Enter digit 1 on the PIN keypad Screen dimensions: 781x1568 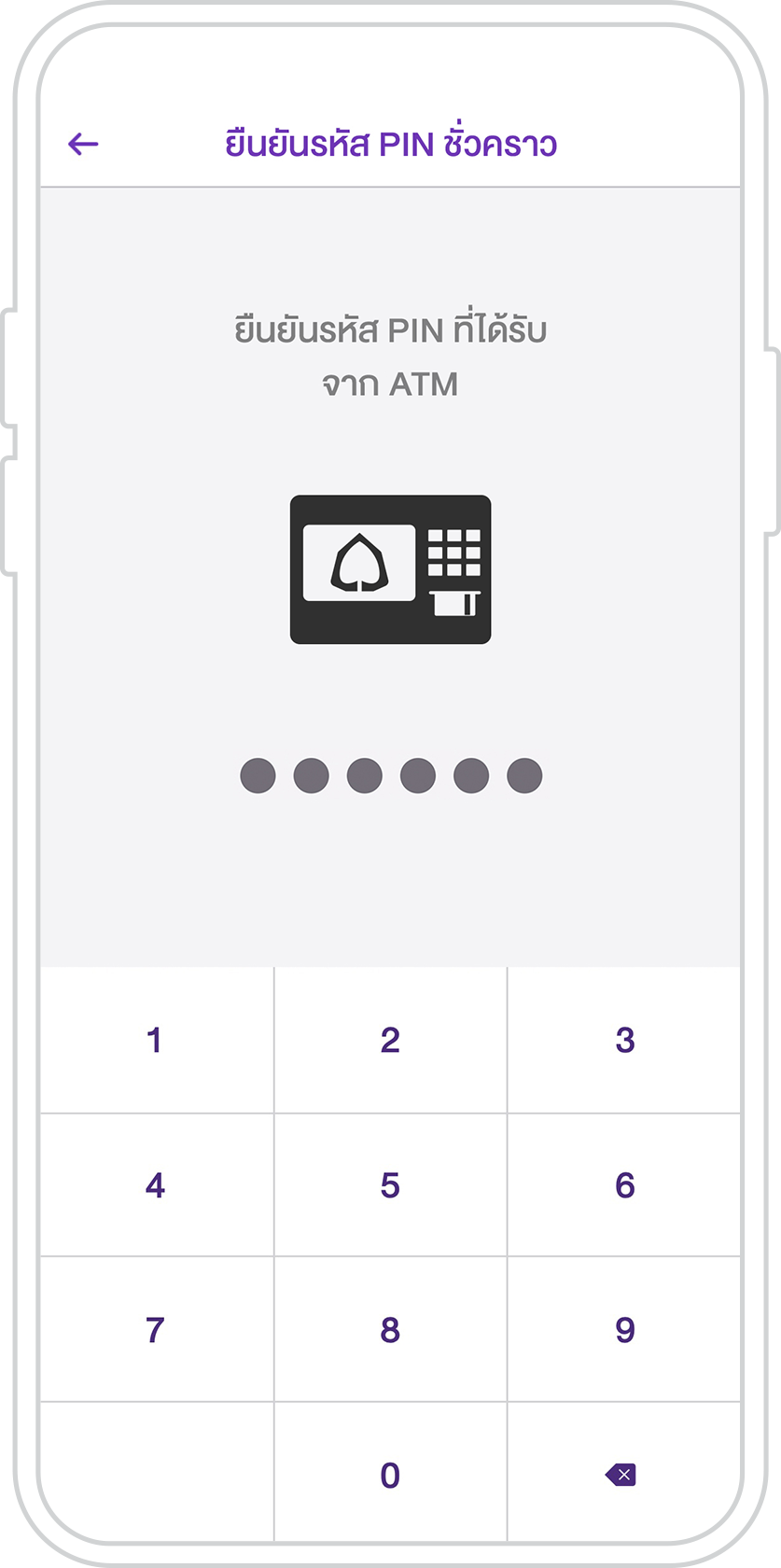pyautogui.click(x=156, y=1040)
